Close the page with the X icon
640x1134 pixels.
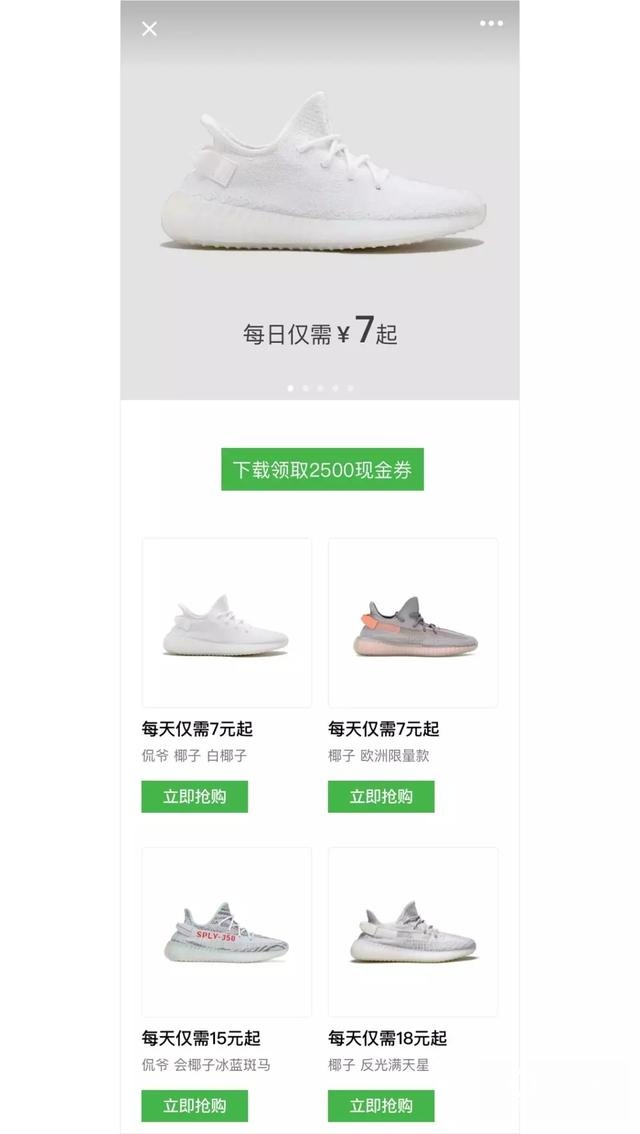coord(149,29)
